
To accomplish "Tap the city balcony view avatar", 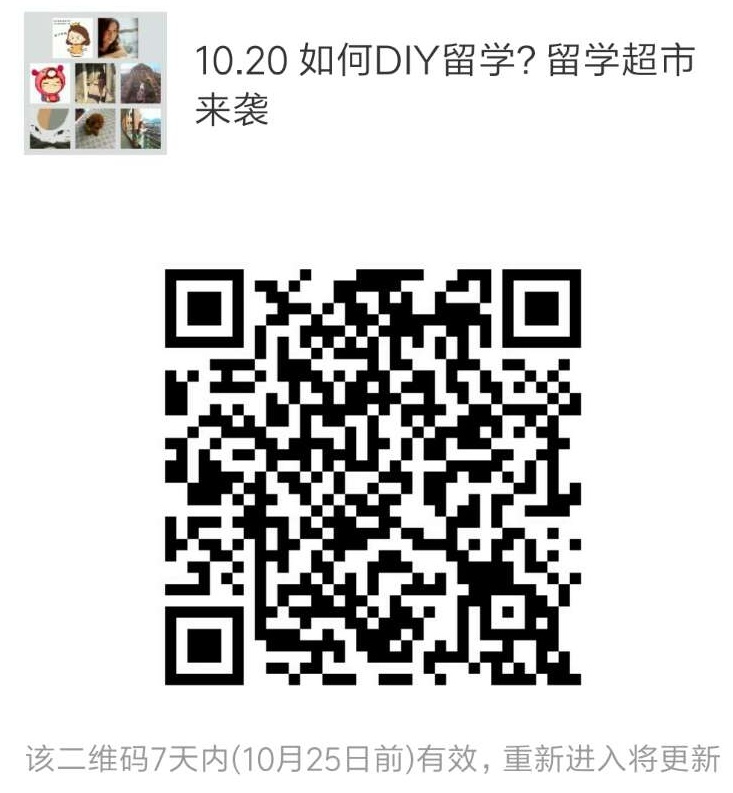I will [139, 129].
